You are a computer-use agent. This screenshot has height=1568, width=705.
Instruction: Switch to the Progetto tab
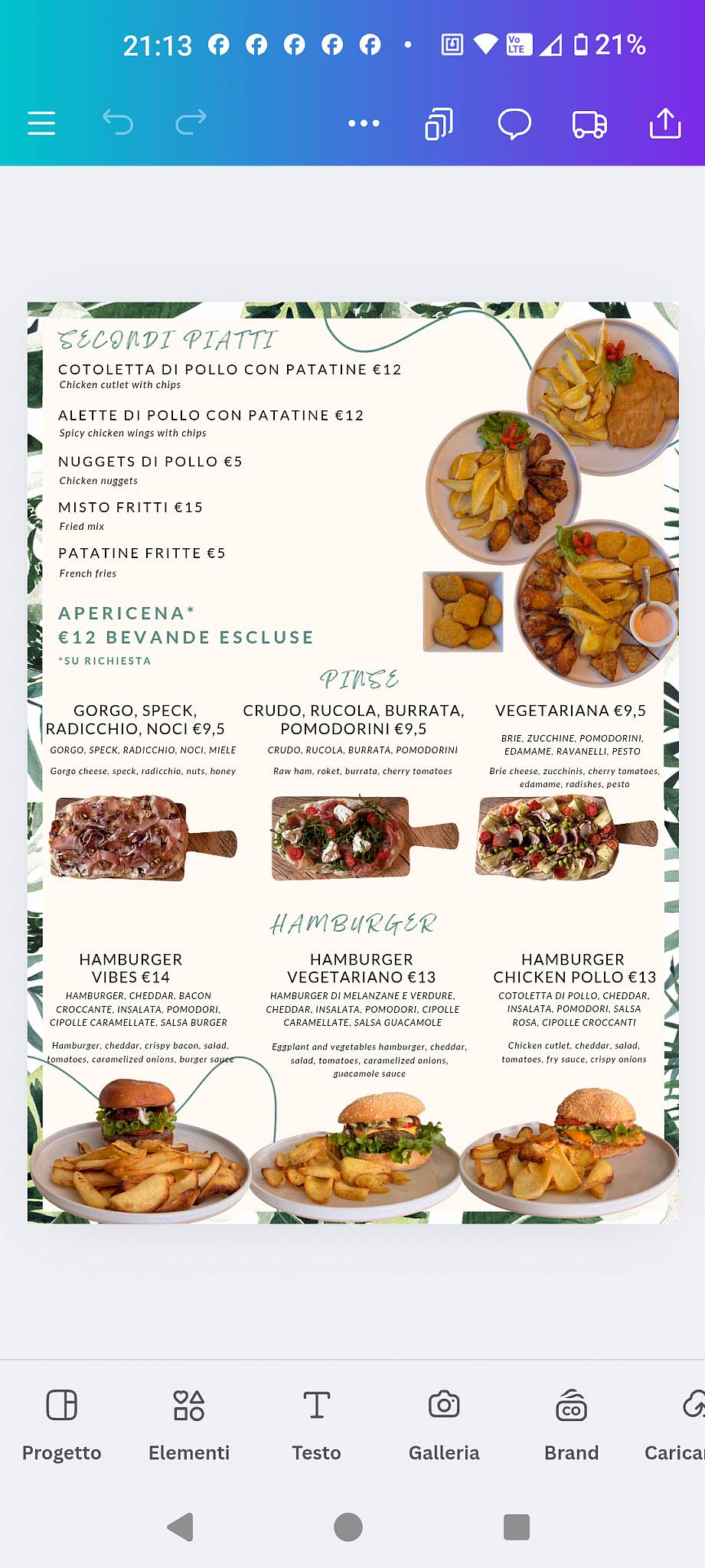click(62, 1425)
